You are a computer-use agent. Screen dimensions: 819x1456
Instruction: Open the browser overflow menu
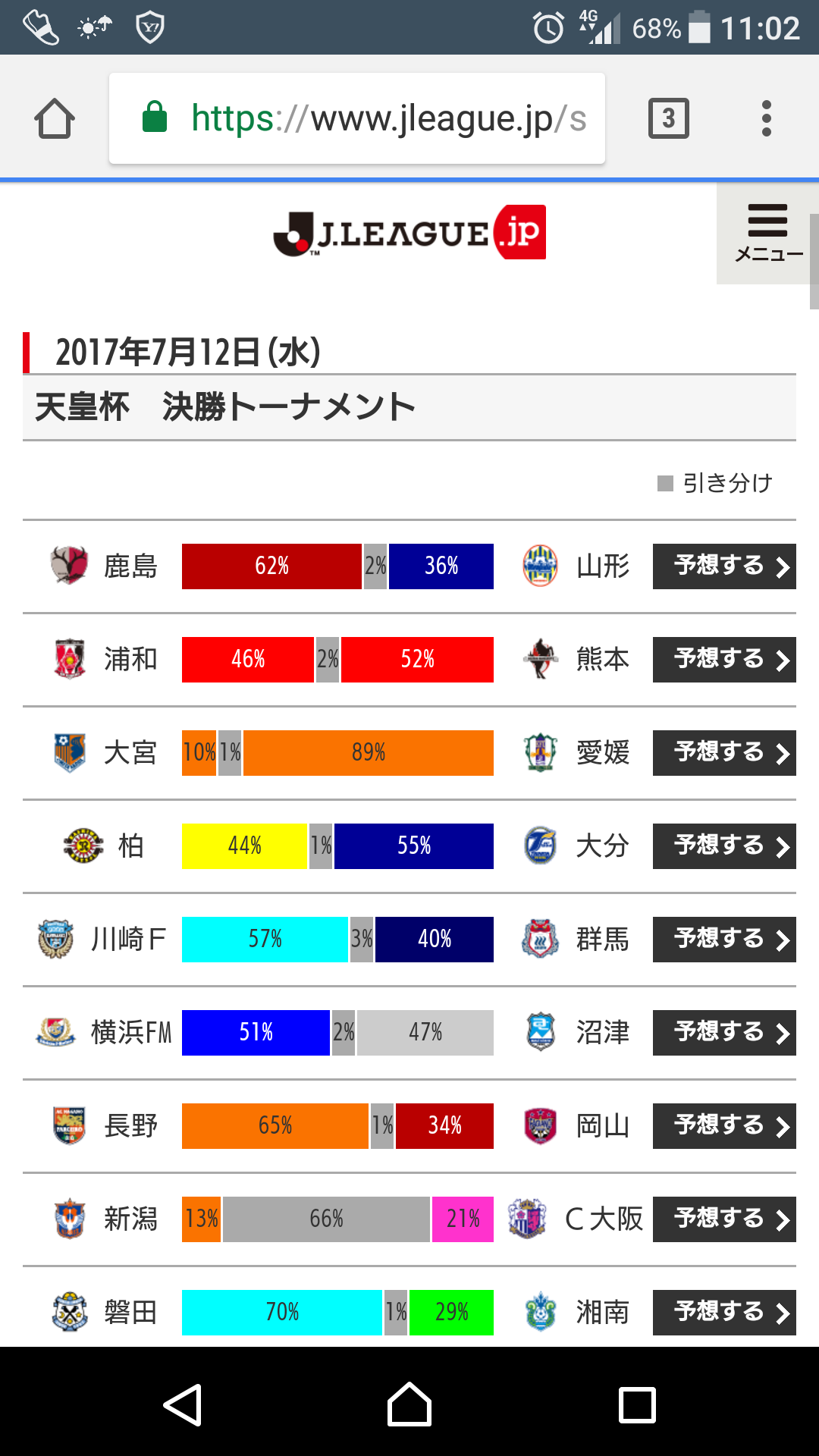click(x=767, y=118)
